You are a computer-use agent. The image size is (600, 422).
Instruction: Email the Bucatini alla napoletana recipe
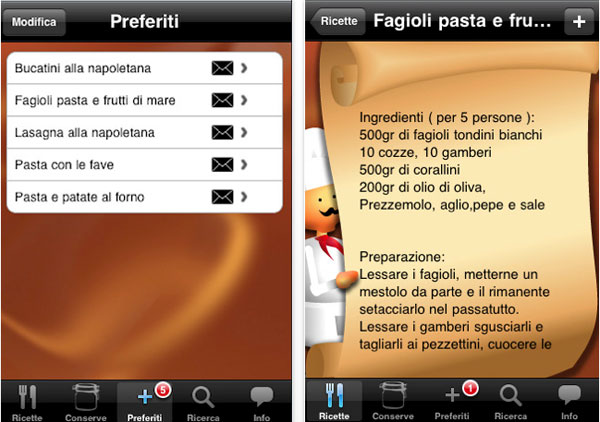click(222, 68)
